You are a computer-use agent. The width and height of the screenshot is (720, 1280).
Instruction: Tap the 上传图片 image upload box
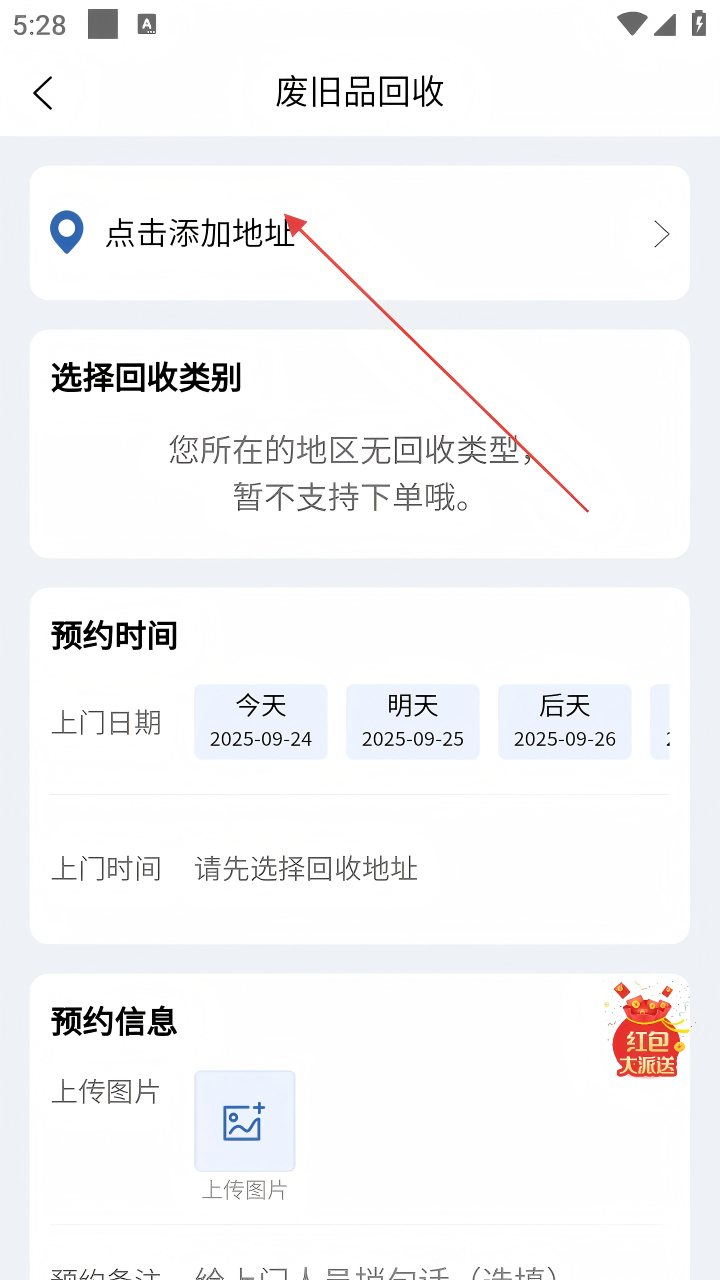[x=245, y=1121]
